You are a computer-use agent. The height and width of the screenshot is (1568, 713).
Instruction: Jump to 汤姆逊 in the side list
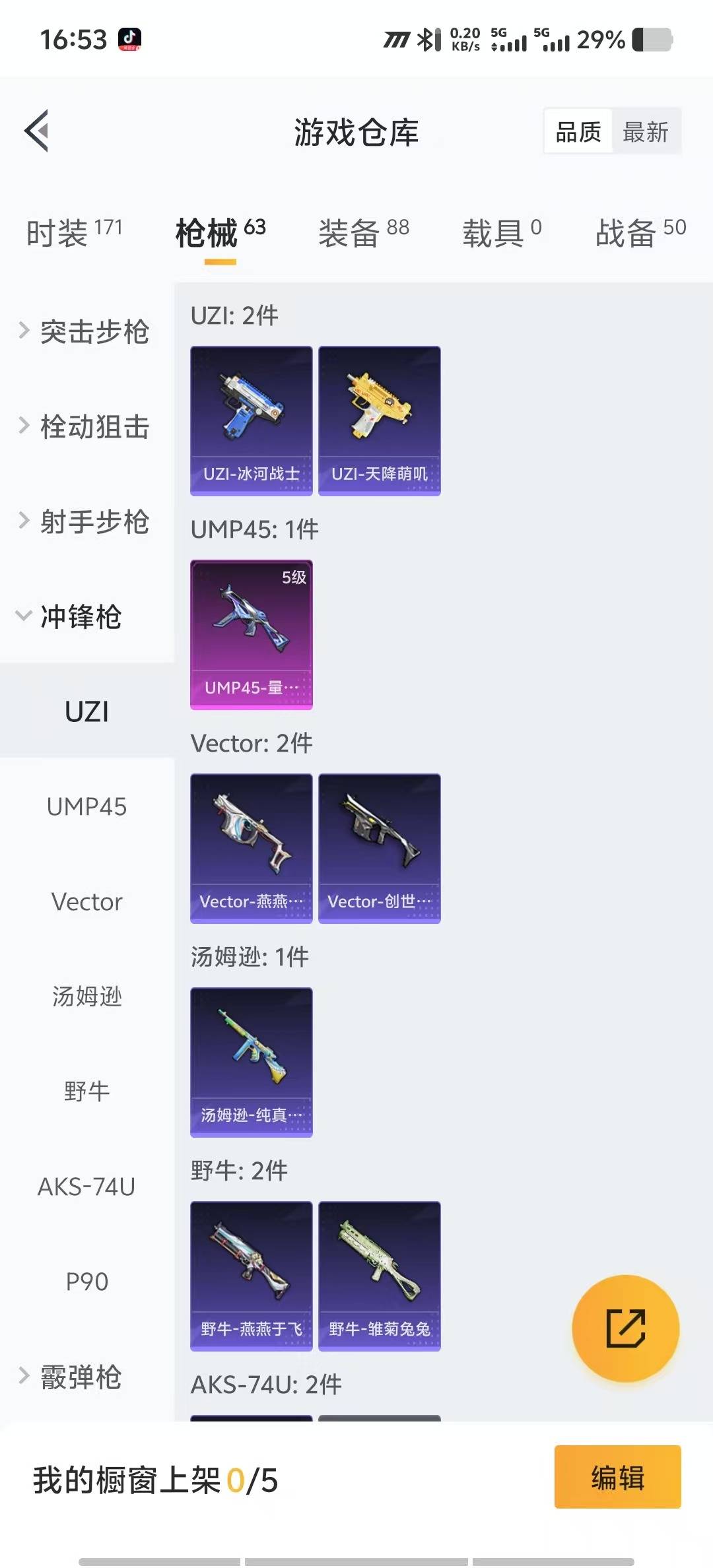pyautogui.click(x=86, y=996)
